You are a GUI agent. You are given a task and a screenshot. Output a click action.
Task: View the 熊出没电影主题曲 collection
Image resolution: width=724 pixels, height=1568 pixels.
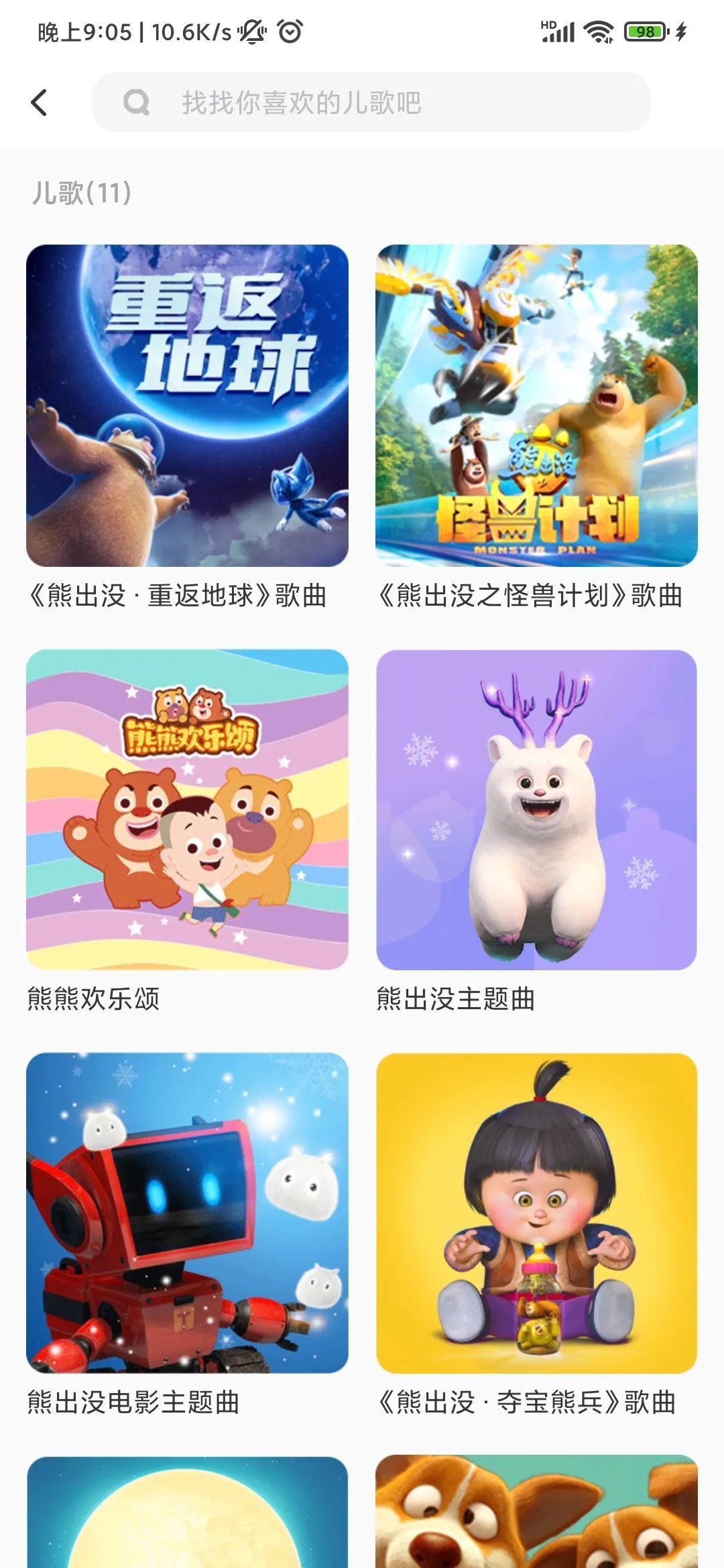pos(187,1213)
